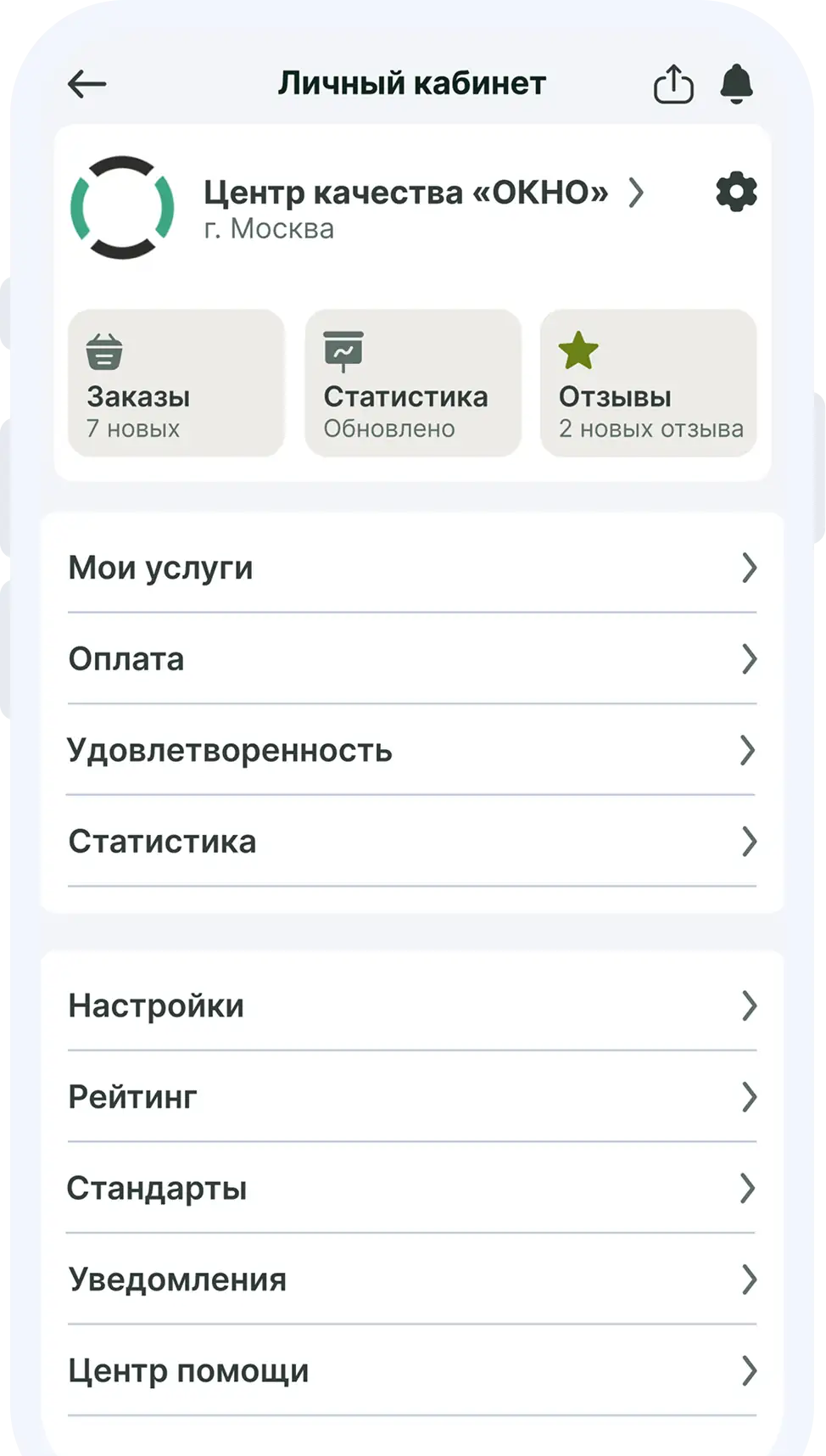Open Стандарты
This screenshot has height=1456, width=826.
(x=412, y=1189)
